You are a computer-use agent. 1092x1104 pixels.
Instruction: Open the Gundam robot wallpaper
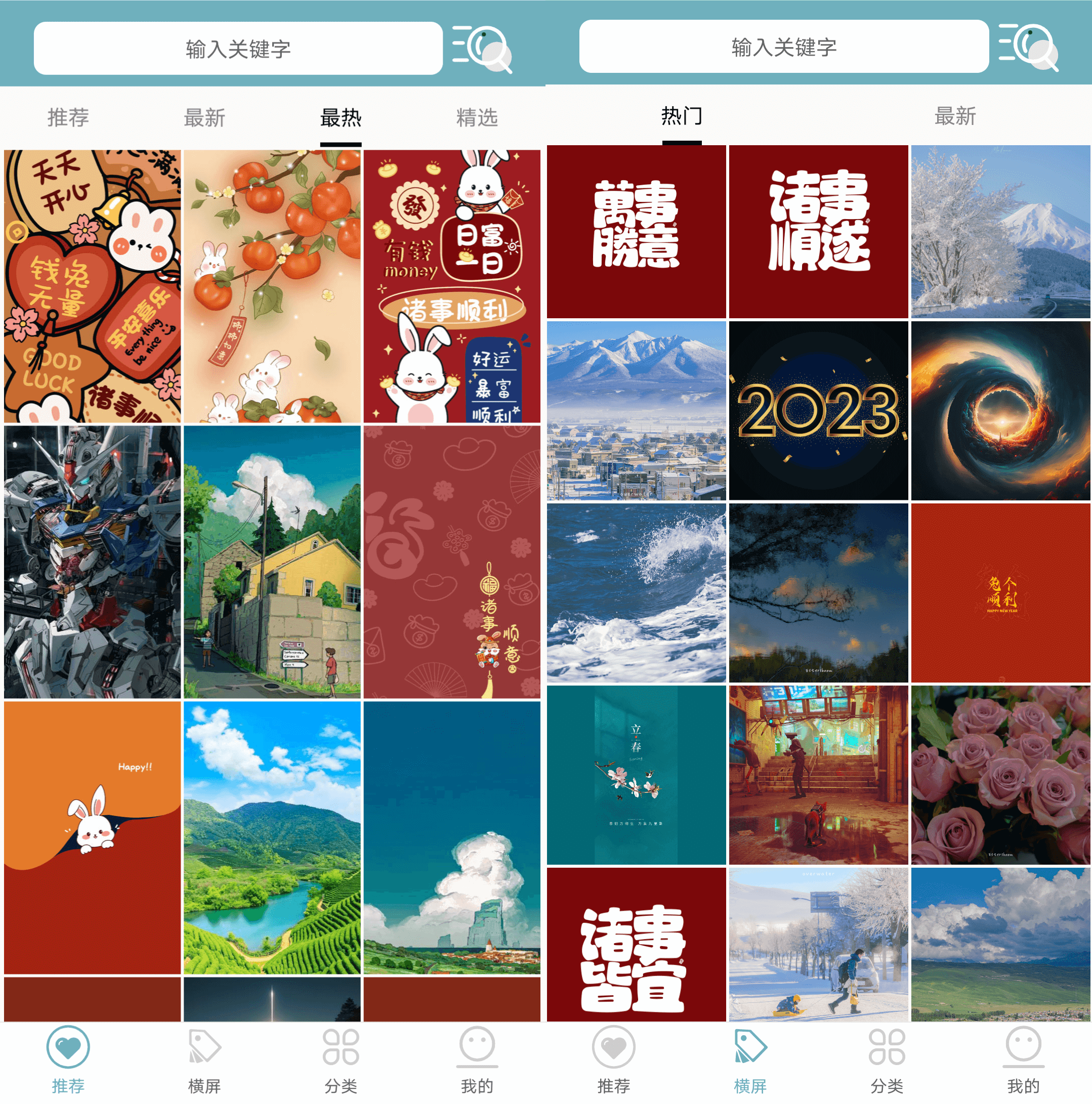[x=92, y=561]
